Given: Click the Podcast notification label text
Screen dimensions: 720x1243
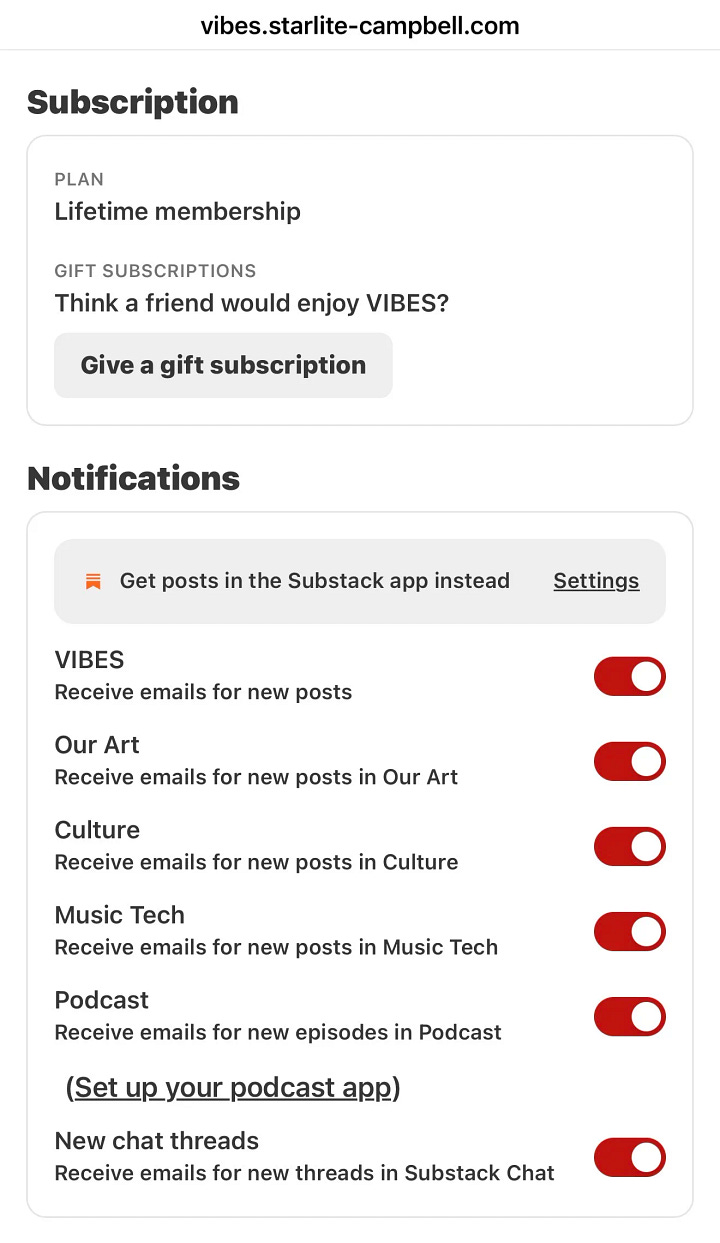Looking at the screenshot, I should click(101, 999).
